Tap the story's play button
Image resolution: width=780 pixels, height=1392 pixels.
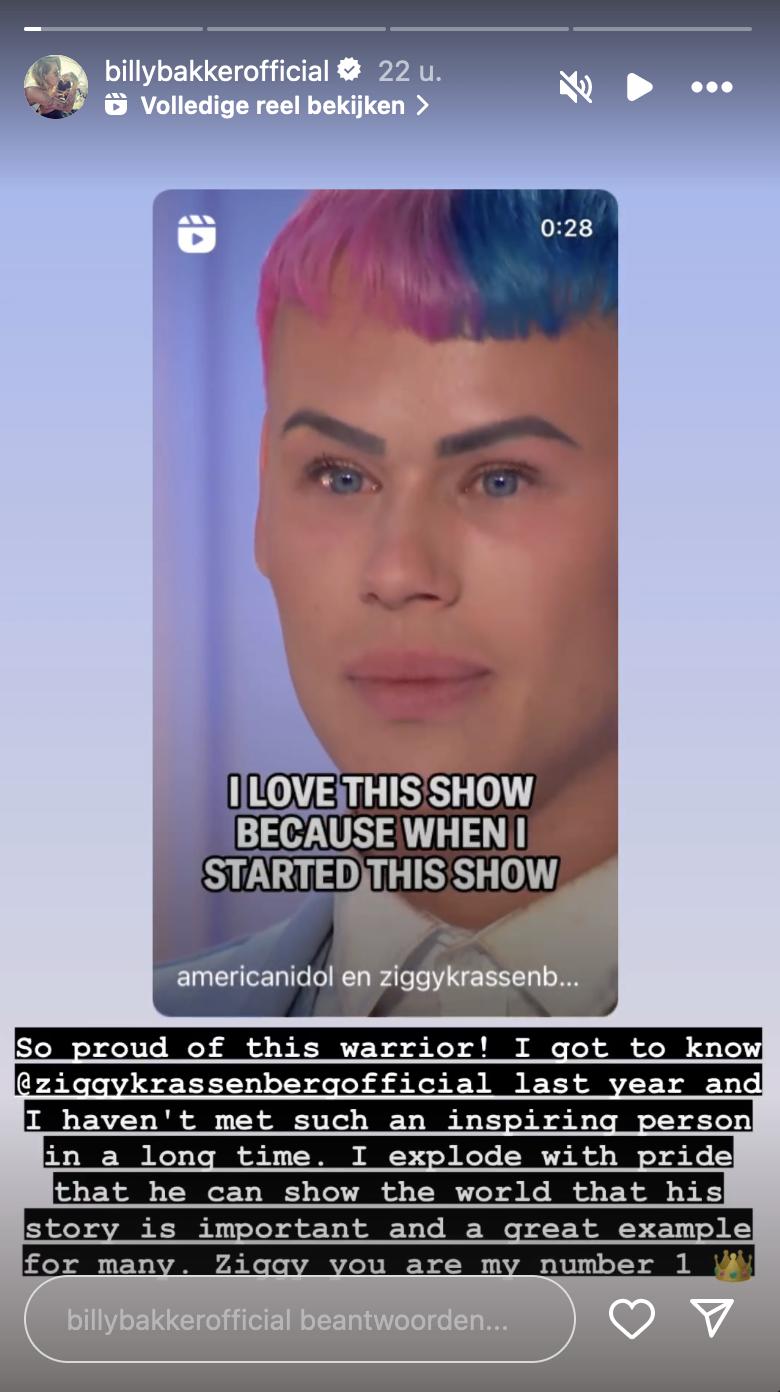point(639,88)
